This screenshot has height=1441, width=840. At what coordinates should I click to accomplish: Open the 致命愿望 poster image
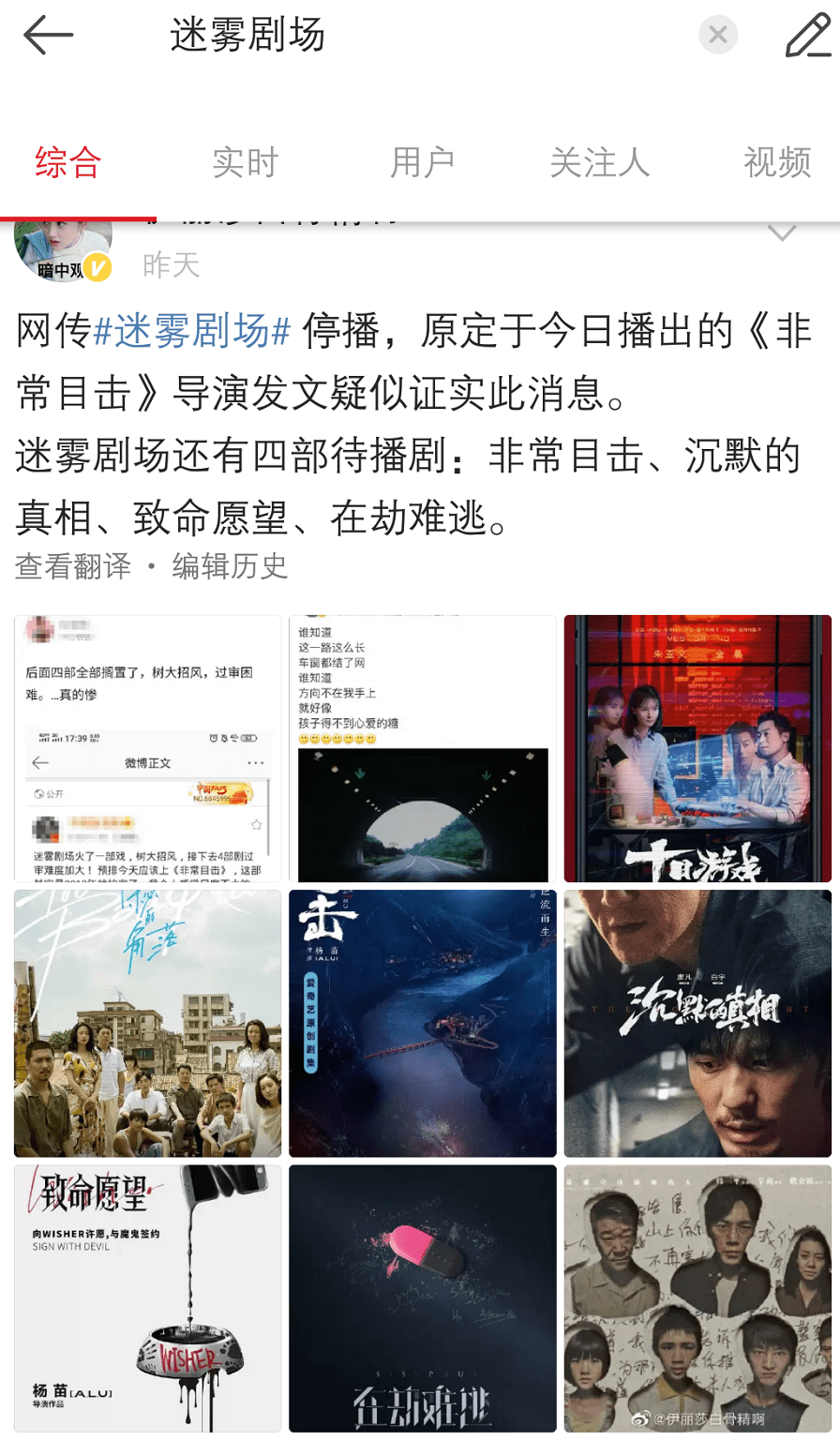coord(147,1298)
